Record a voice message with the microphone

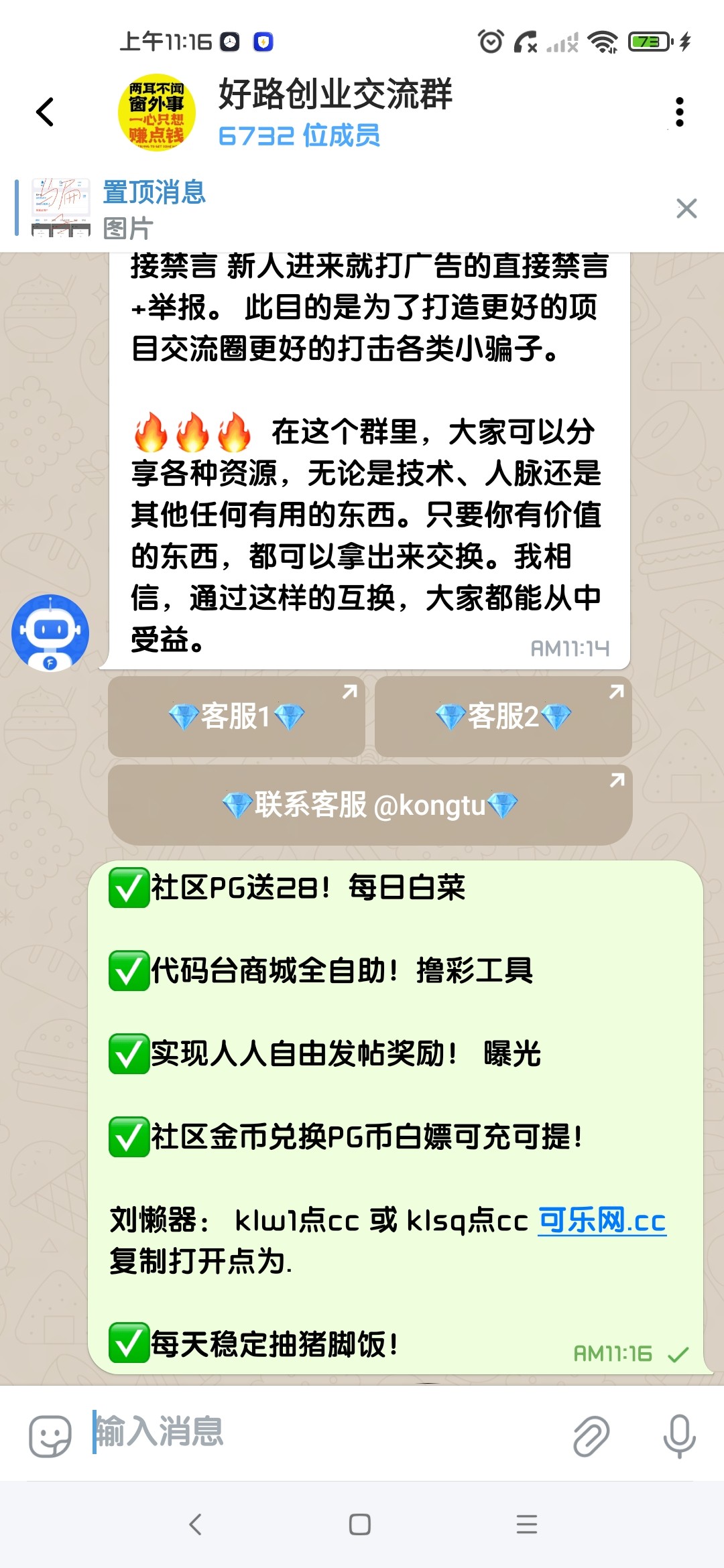pyautogui.click(x=679, y=1435)
